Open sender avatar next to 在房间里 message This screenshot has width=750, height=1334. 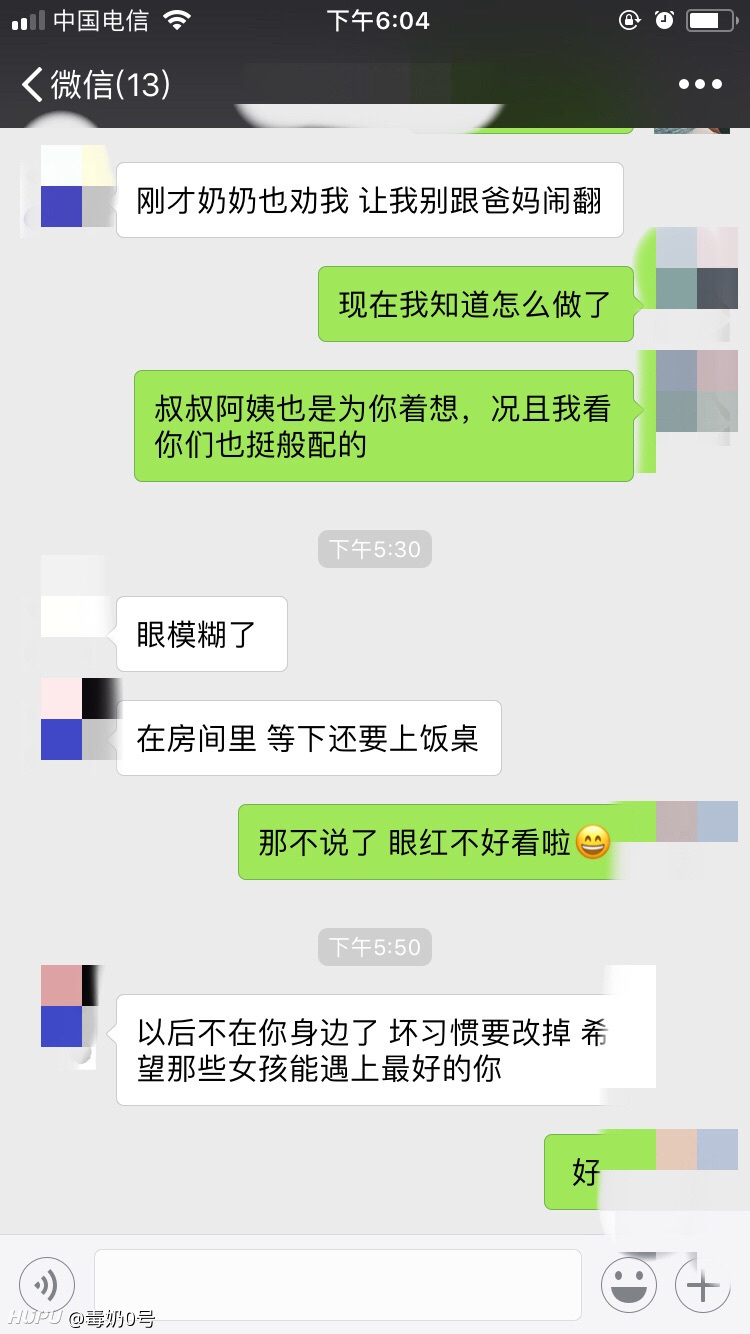76,720
